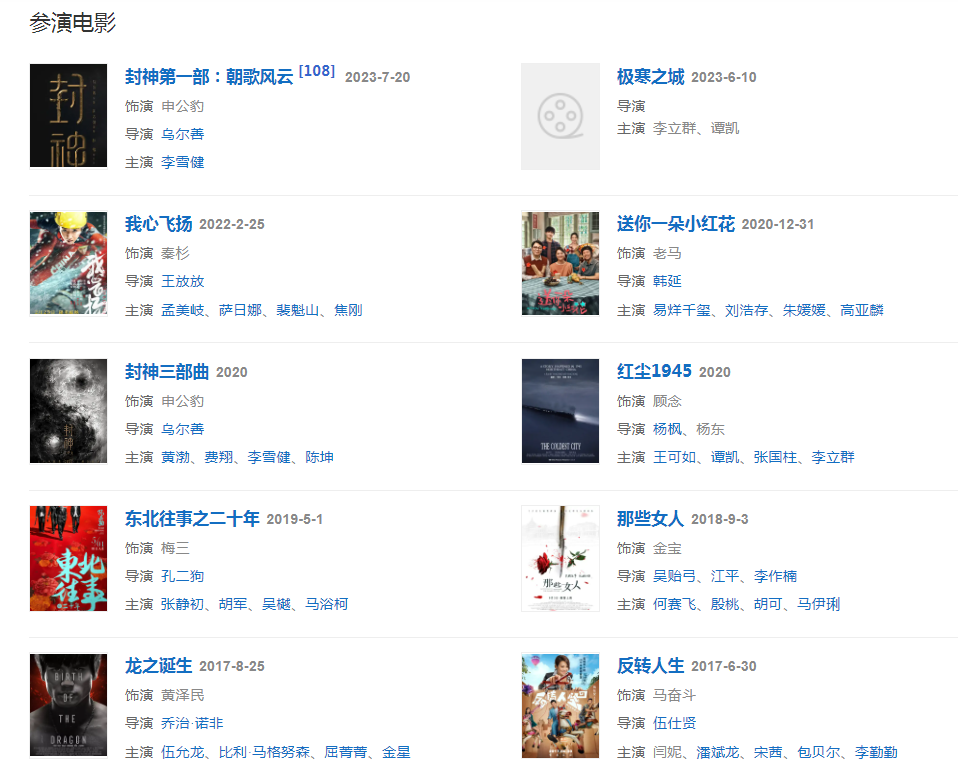The width and height of the screenshot is (958, 776).
Task: Open director 王放放's page
Action: [183, 281]
